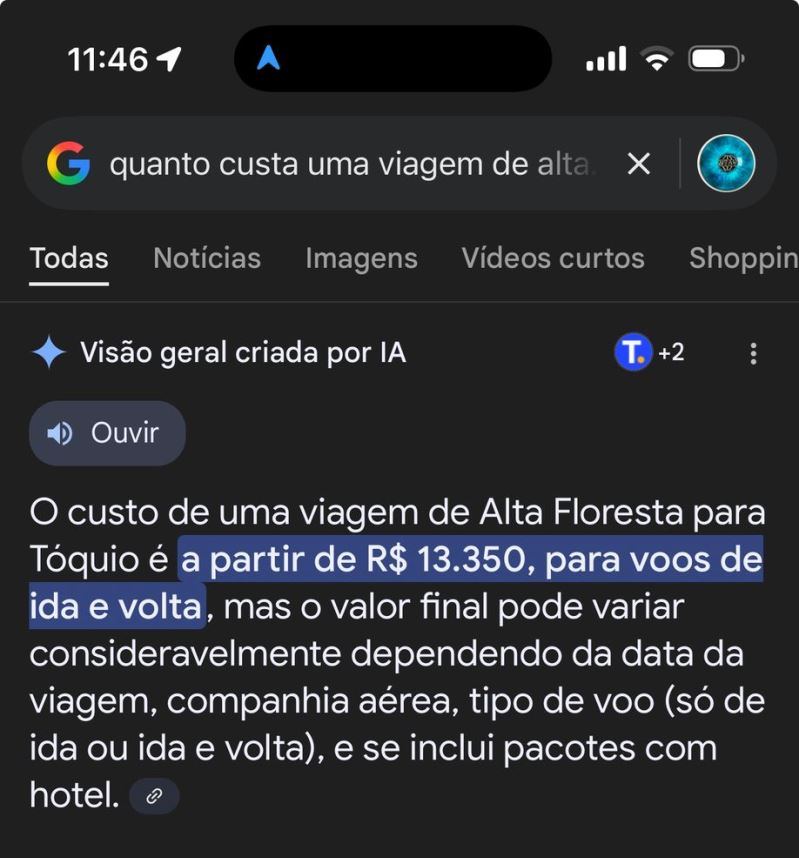Open the AI overview options menu
This screenshot has height=858, width=799.
point(753,353)
